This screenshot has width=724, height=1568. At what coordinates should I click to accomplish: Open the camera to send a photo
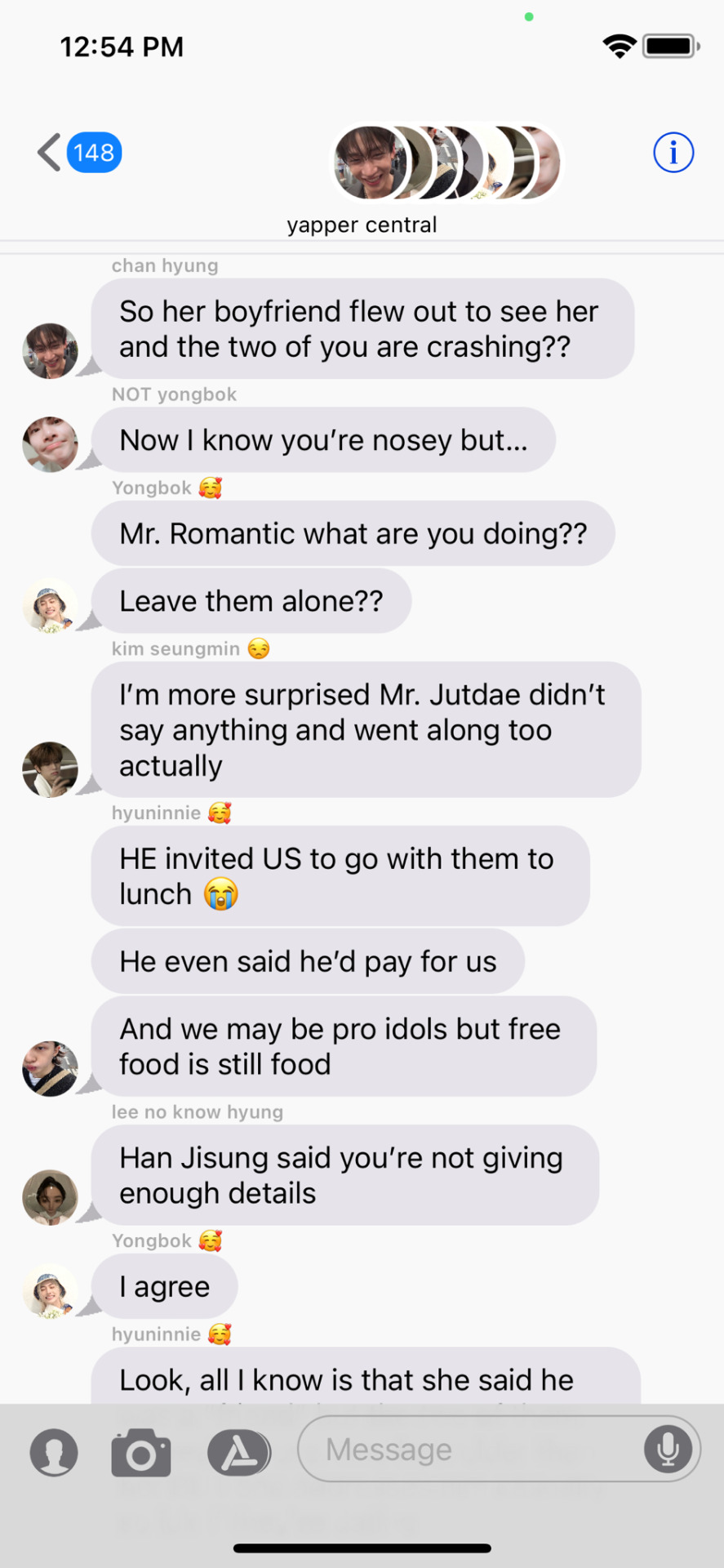point(141,1453)
